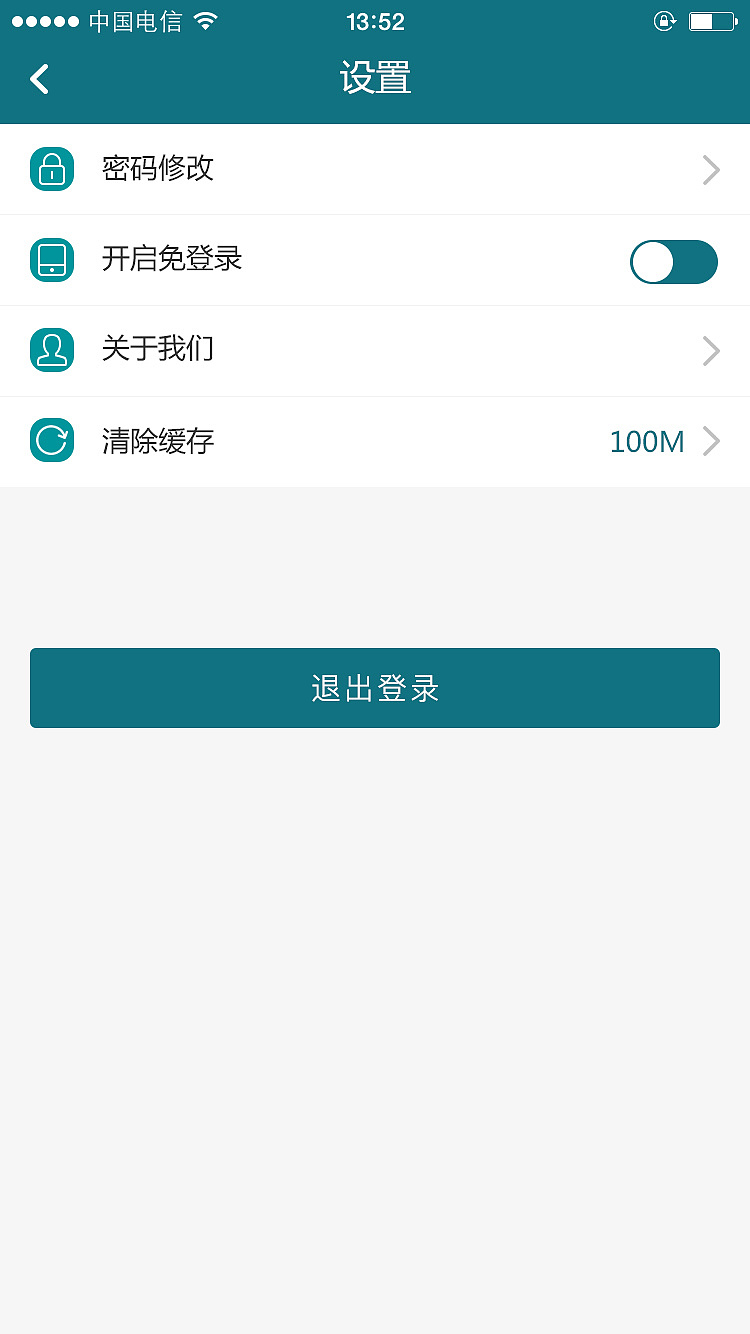Tap the back arrow in the header
This screenshot has height=1334, width=750.
coord(39,78)
